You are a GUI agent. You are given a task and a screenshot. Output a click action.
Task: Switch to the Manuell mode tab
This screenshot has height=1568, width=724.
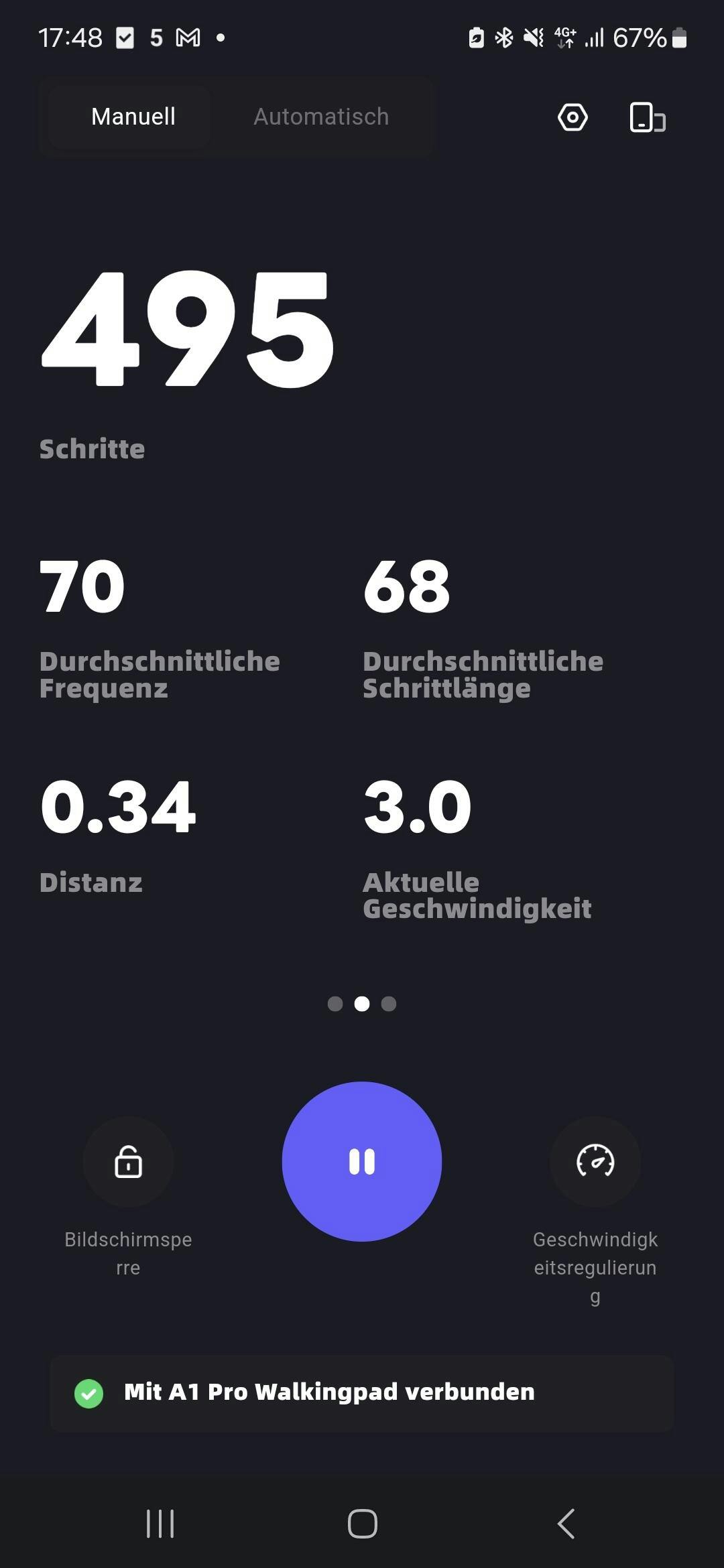coord(133,117)
